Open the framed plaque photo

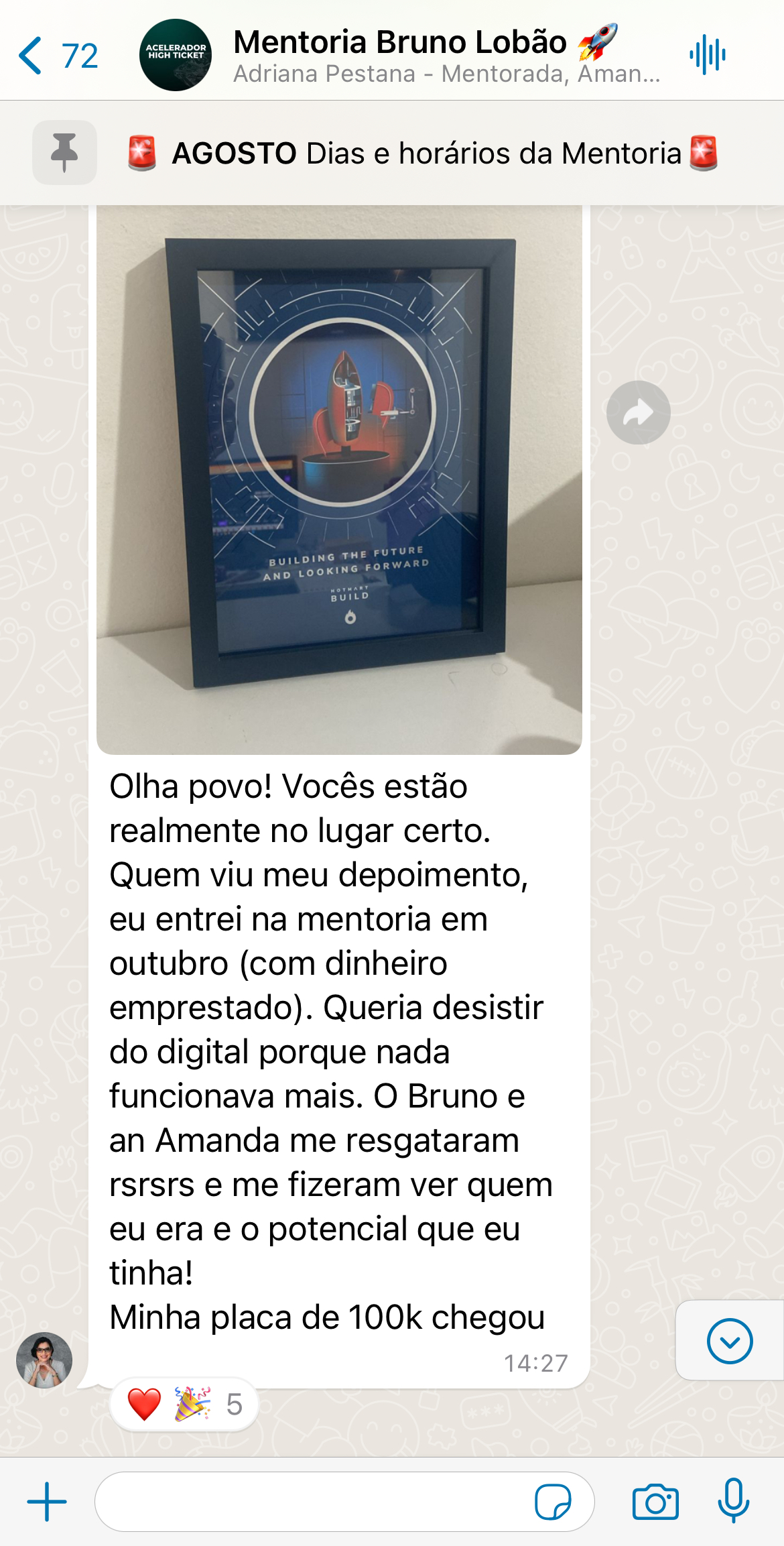(339, 480)
